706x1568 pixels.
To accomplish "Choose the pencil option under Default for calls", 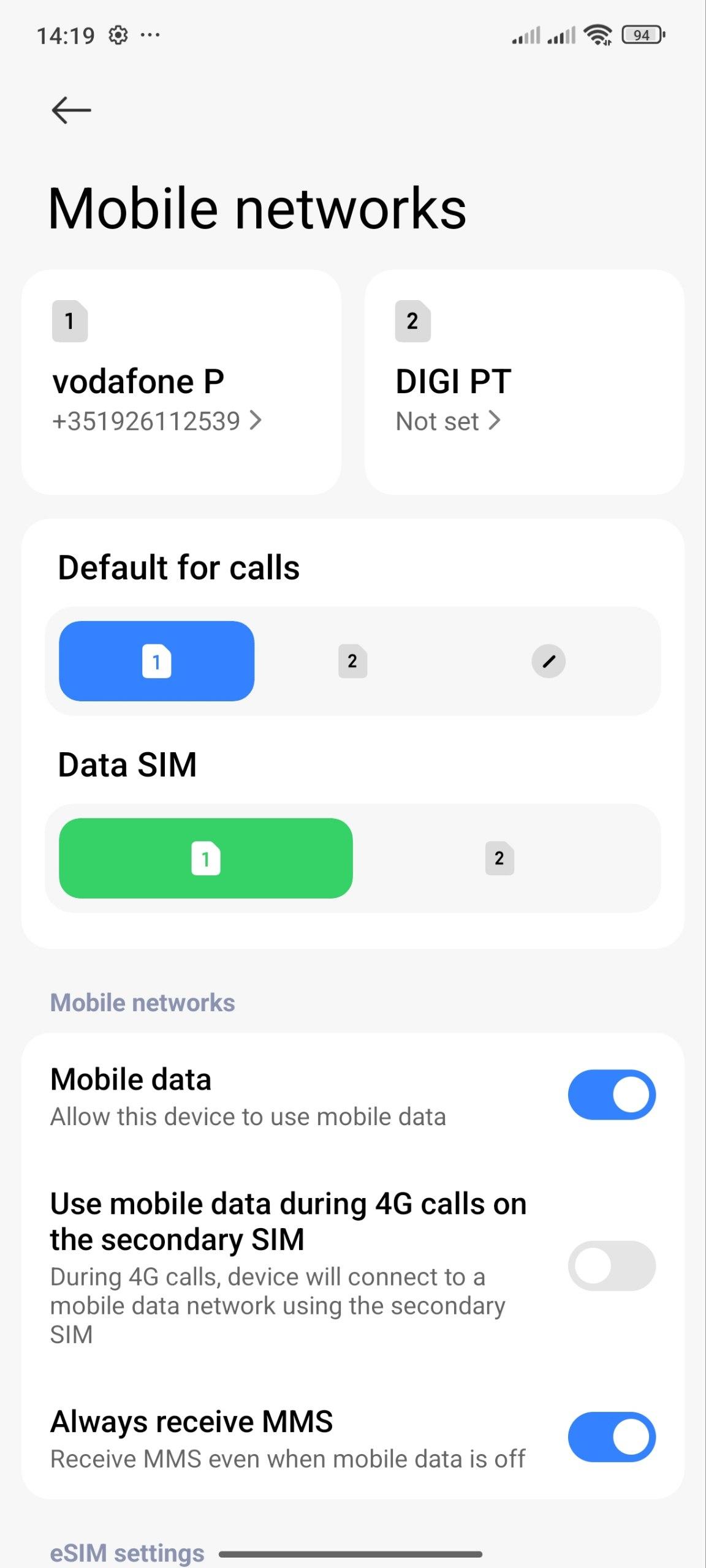I will pos(548,661).
